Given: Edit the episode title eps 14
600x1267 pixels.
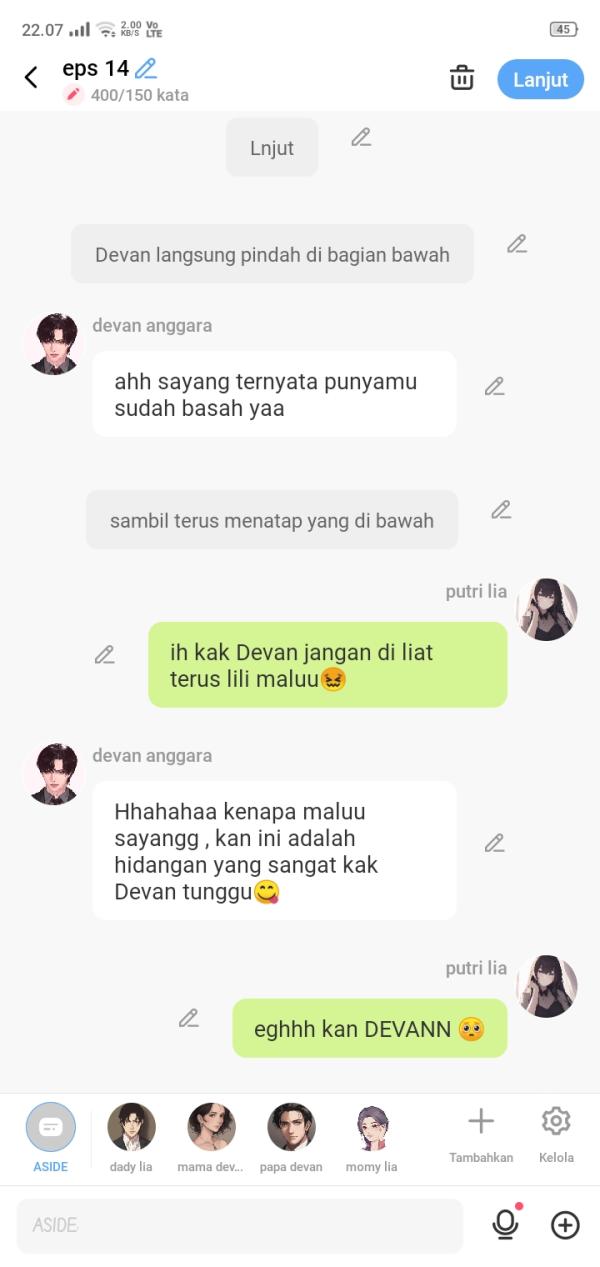Looking at the screenshot, I should (146, 68).
